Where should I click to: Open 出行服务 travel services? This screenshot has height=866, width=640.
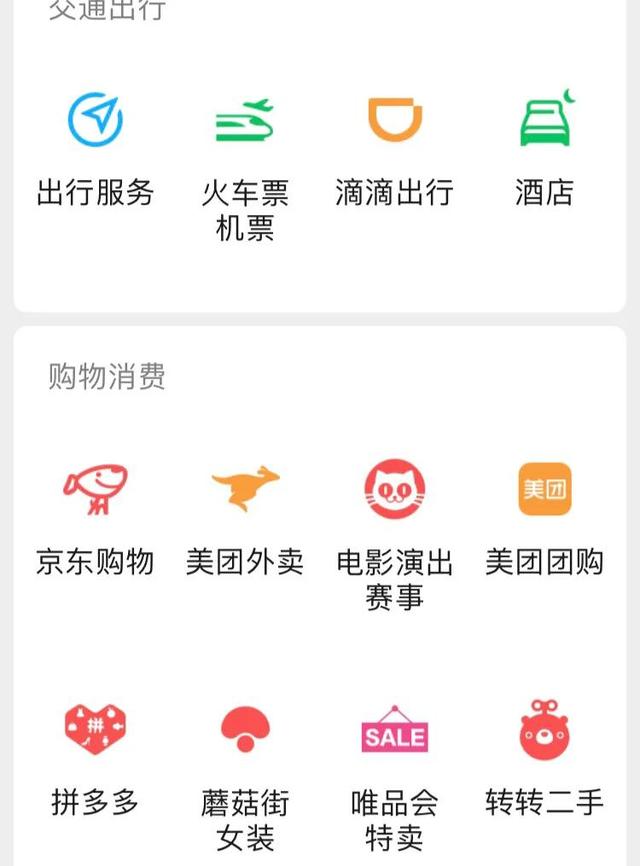coord(95,120)
